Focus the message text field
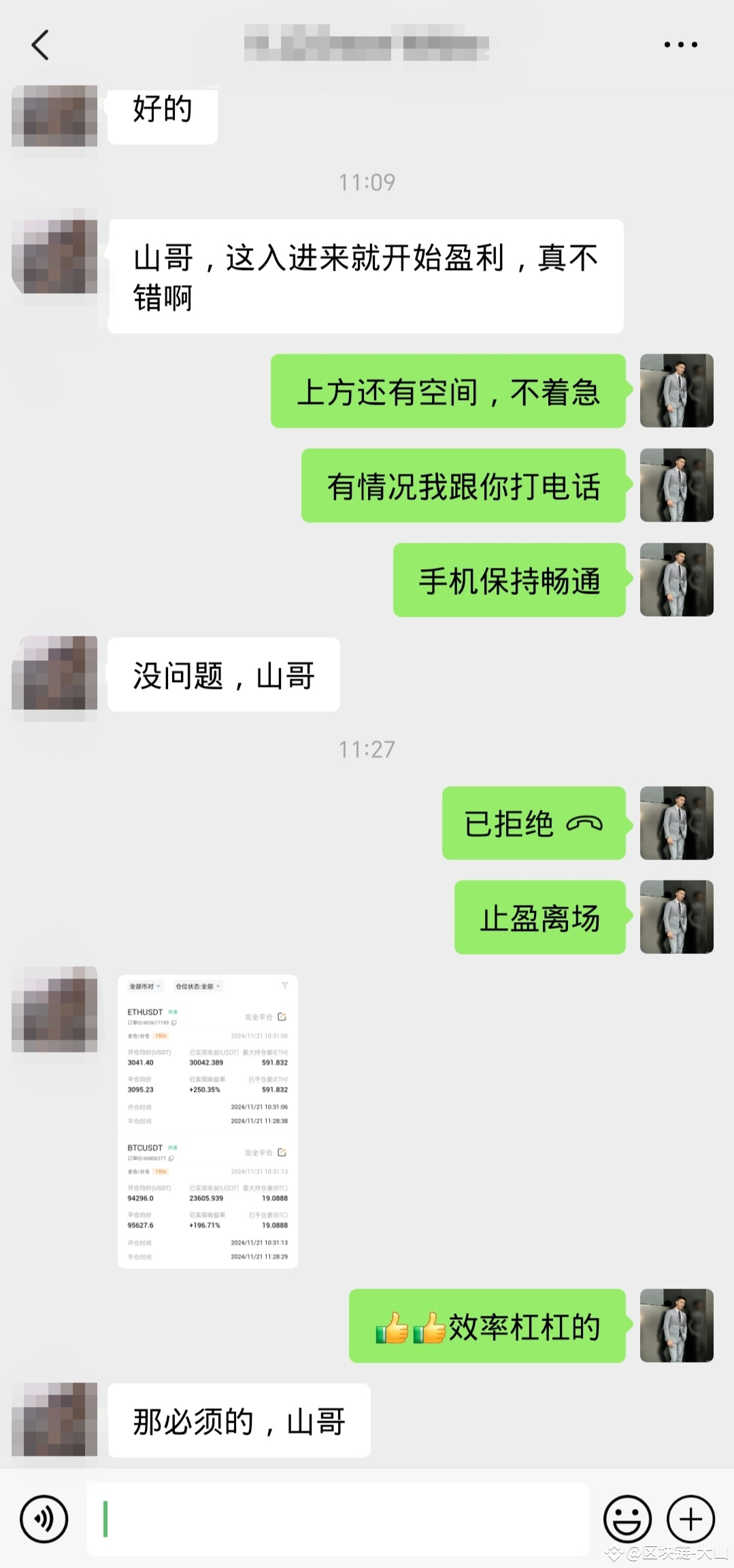Viewport: 734px width, 1568px height. [337, 1518]
